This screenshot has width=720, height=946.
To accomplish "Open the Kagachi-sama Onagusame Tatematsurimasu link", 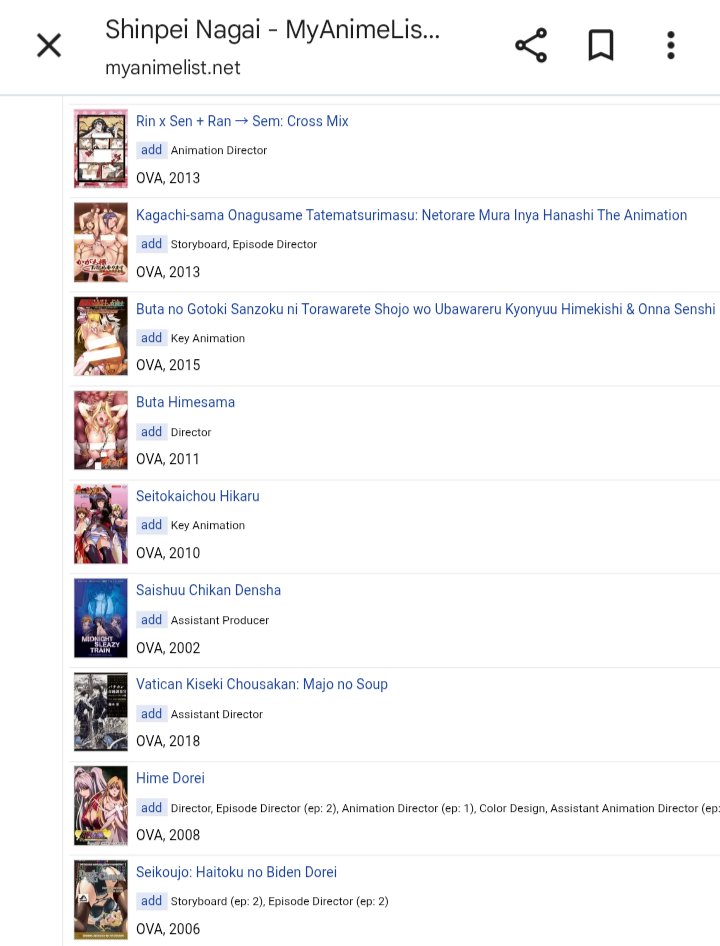I will point(411,215).
